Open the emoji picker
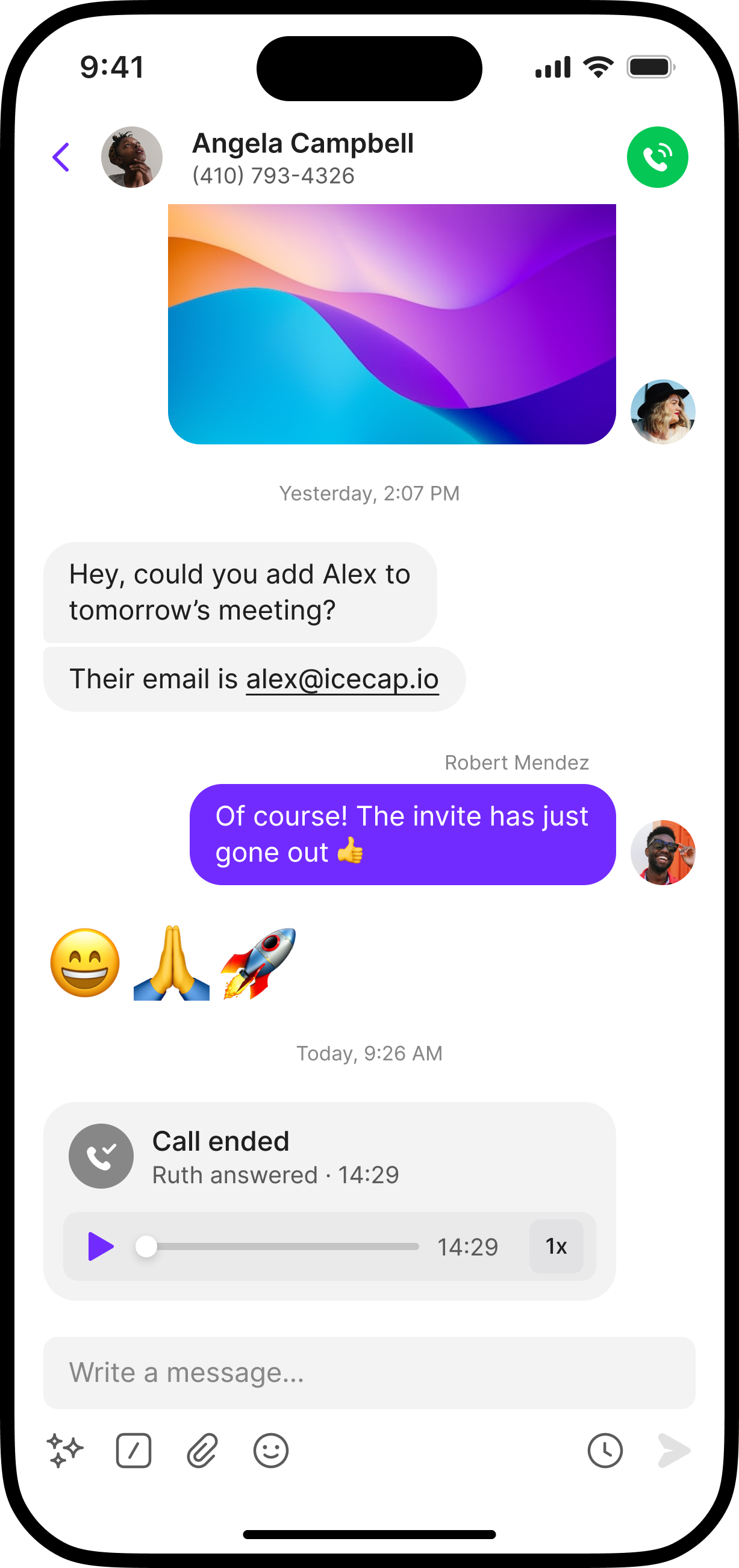 tap(271, 1451)
